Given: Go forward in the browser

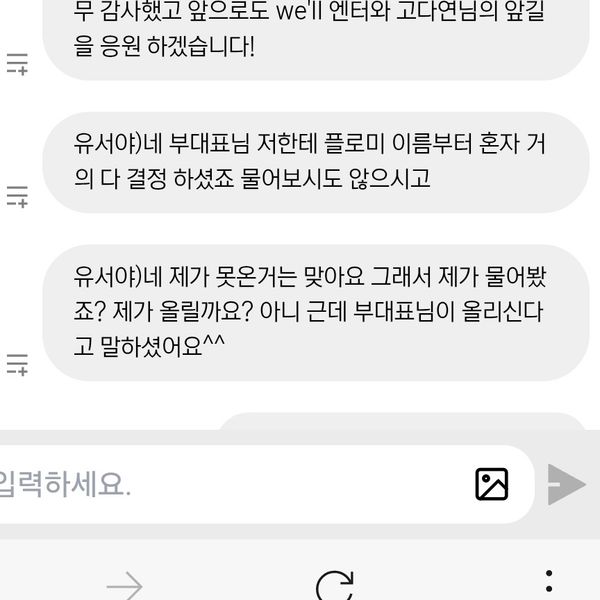Looking at the screenshot, I should click(x=124, y=585).
